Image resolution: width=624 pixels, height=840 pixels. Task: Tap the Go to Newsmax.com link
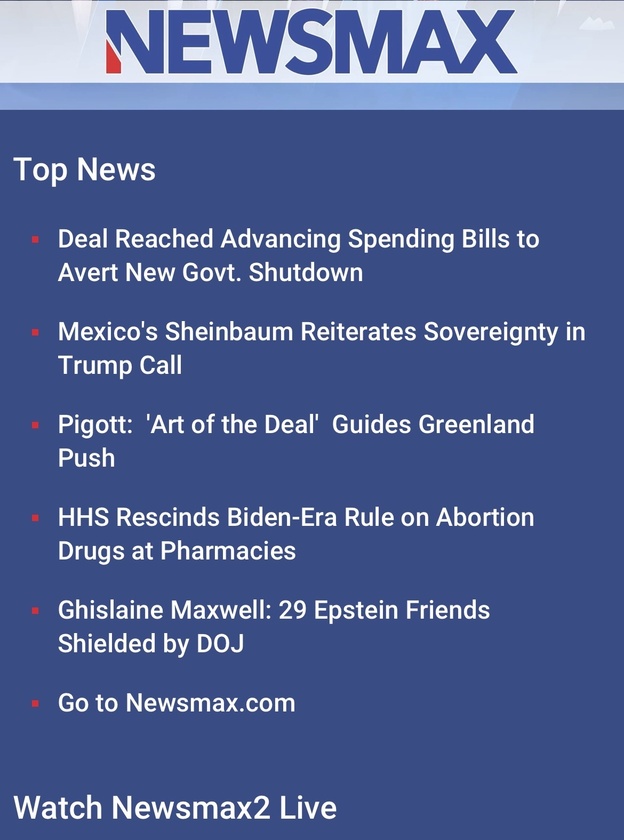[176, 702]
